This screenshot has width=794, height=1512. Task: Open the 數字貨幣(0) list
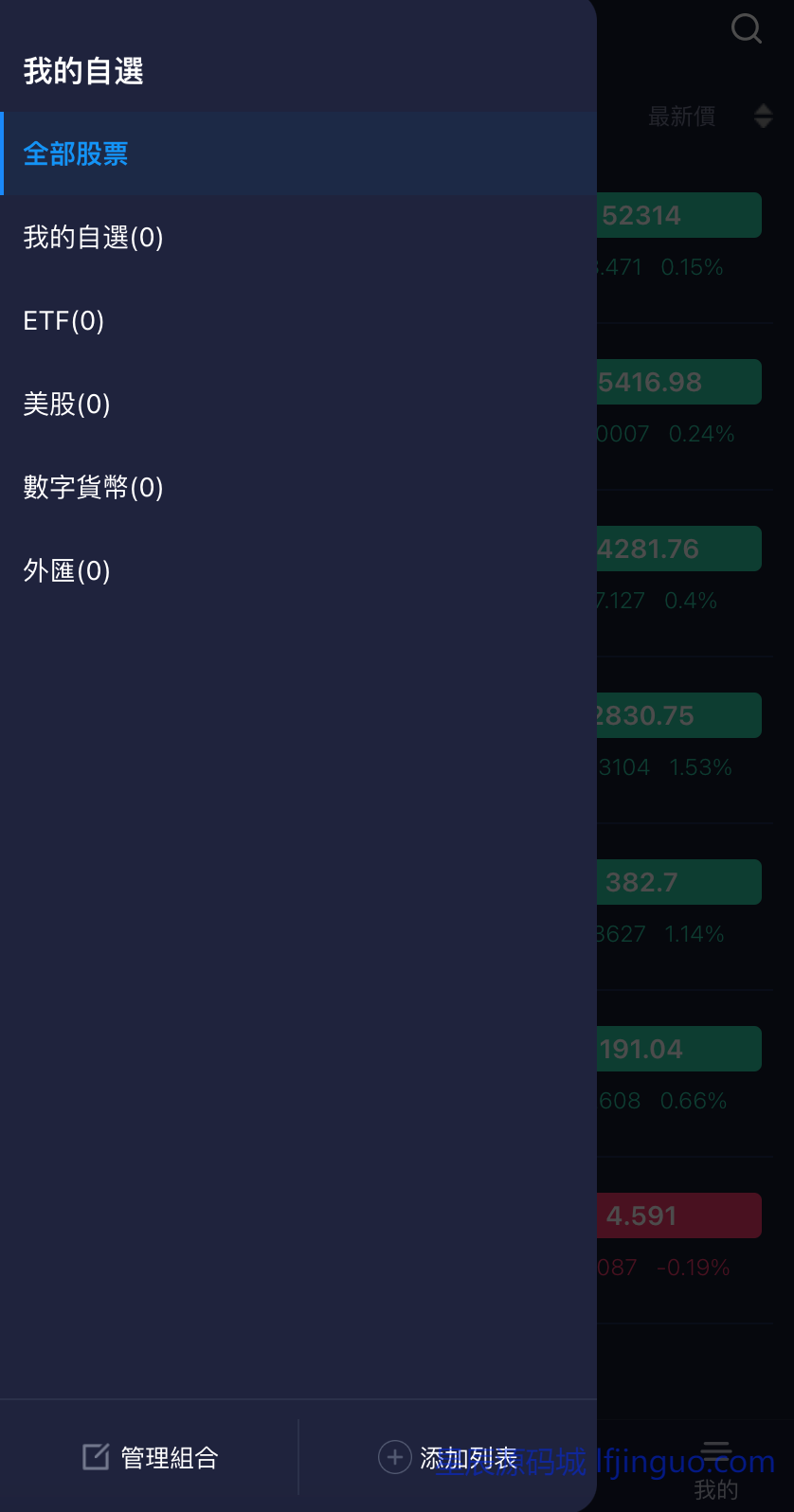[x=93, y=487]
